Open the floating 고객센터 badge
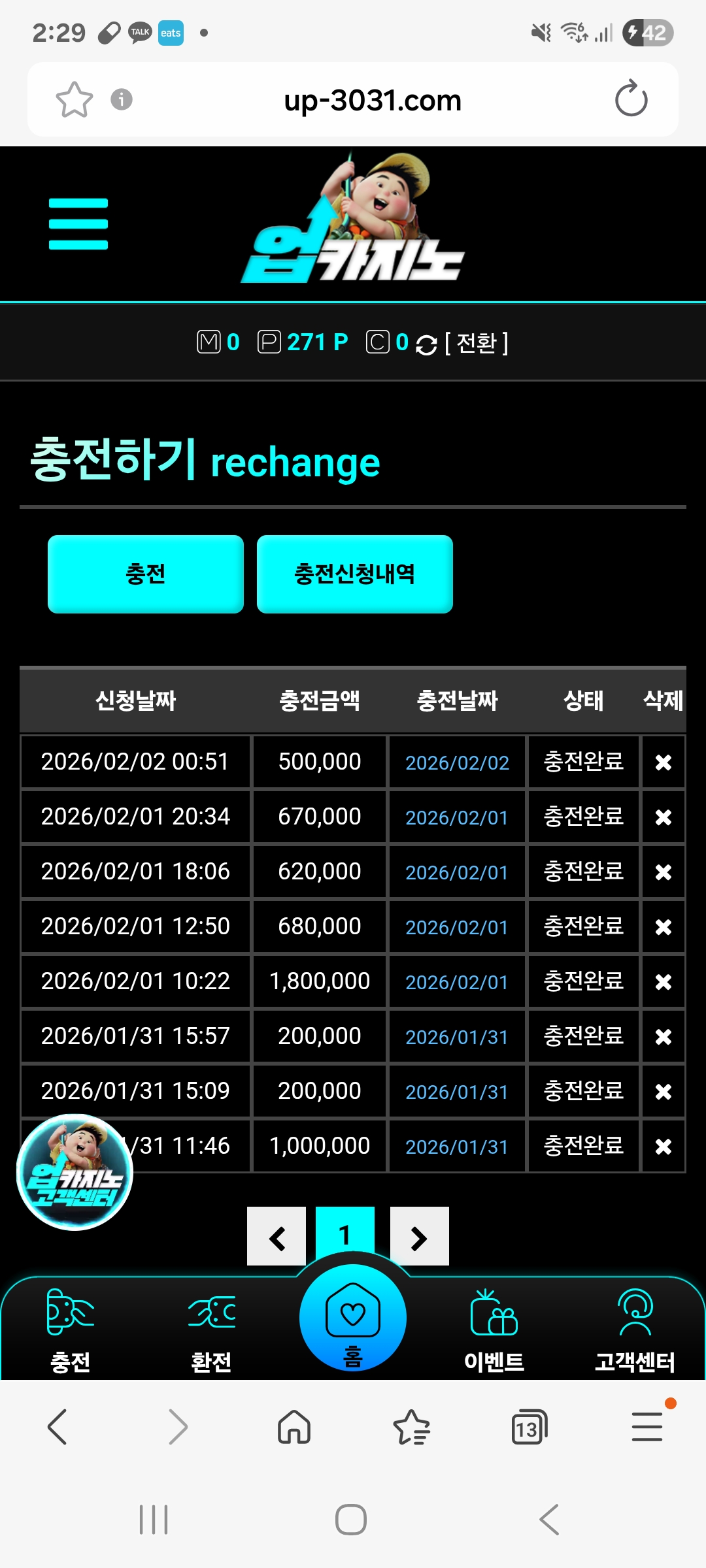This screenshot has height=1568, width=706. tap(75, 1173)
